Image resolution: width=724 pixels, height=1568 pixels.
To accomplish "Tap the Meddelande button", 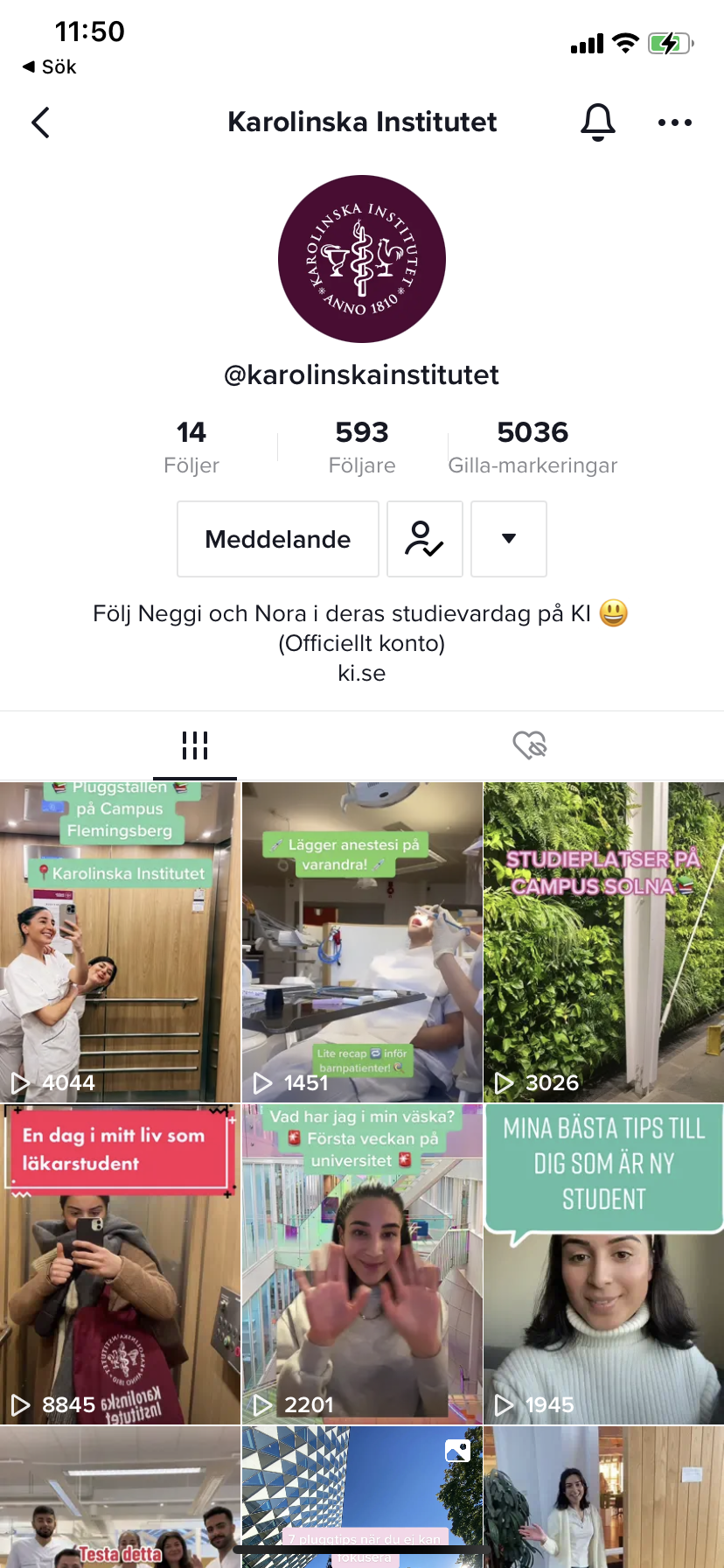I will coord(278,539).
